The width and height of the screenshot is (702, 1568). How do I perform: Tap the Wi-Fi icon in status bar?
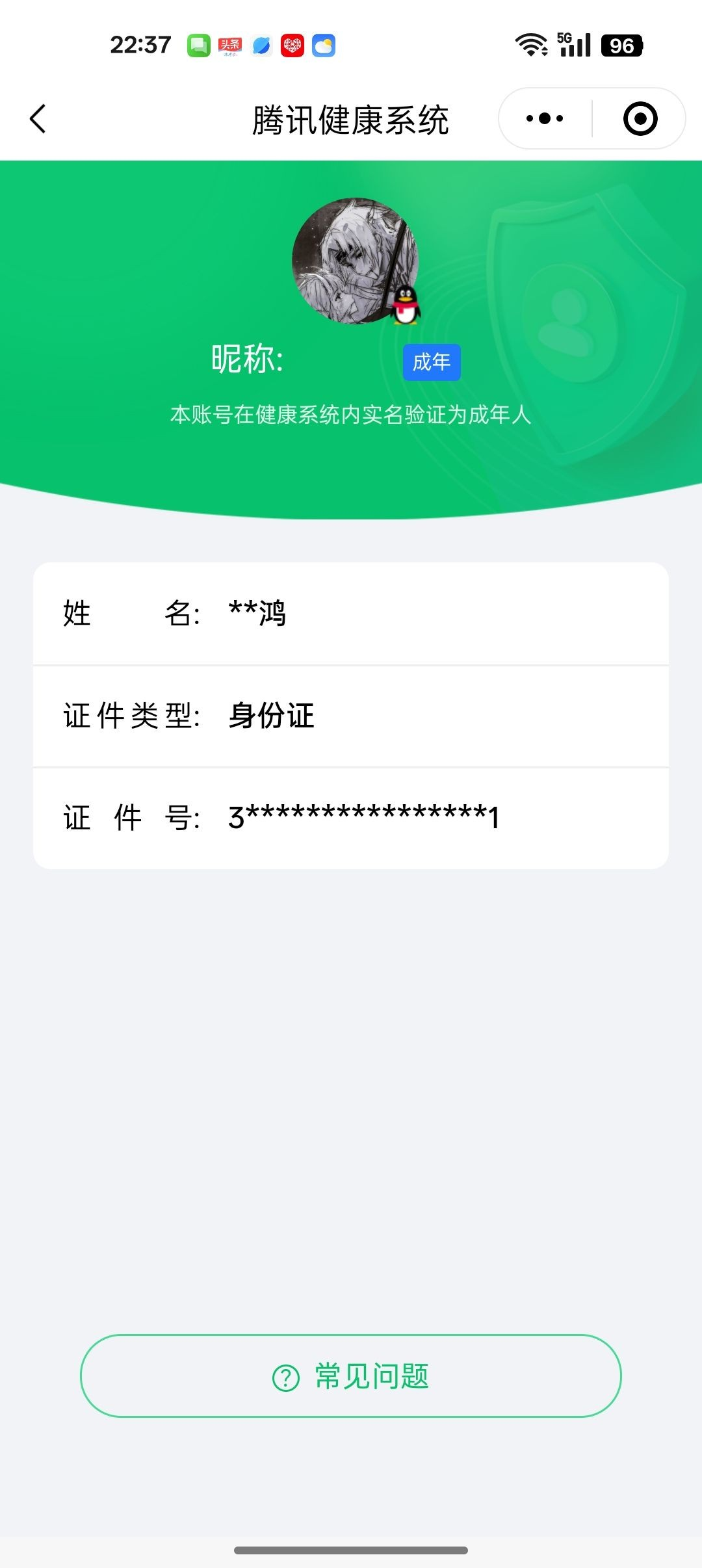pos(528,44)
